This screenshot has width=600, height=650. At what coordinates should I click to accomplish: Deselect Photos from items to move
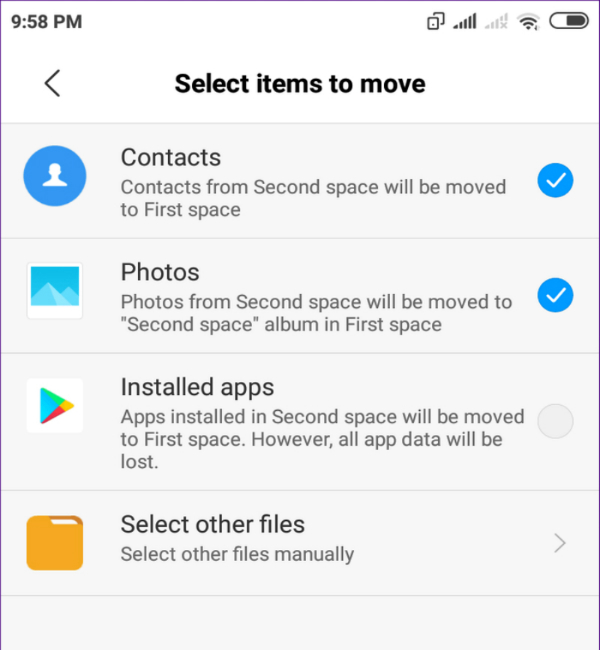[x=555, y=296]
